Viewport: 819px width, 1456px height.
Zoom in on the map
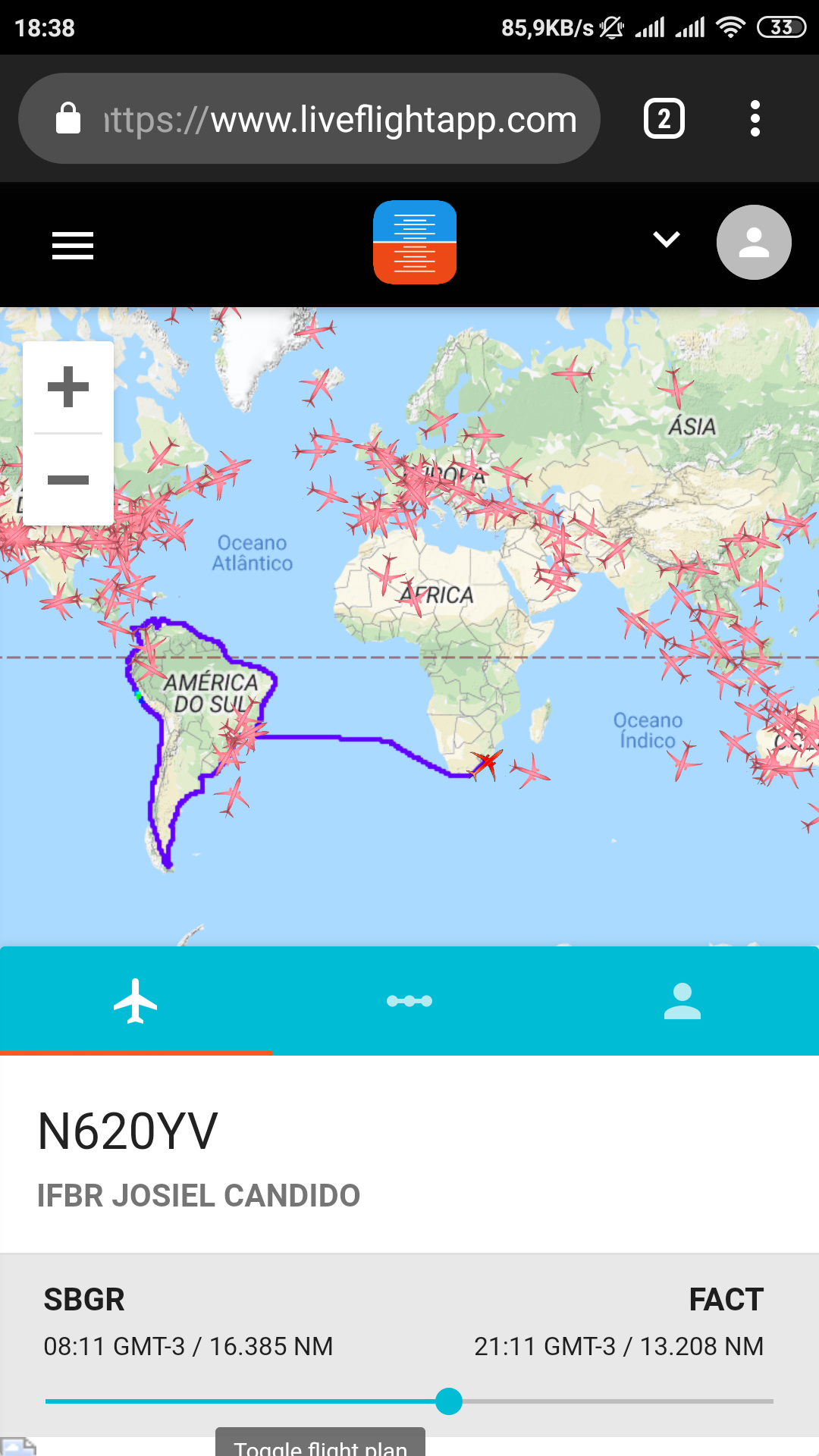click(x=68, y=387)
